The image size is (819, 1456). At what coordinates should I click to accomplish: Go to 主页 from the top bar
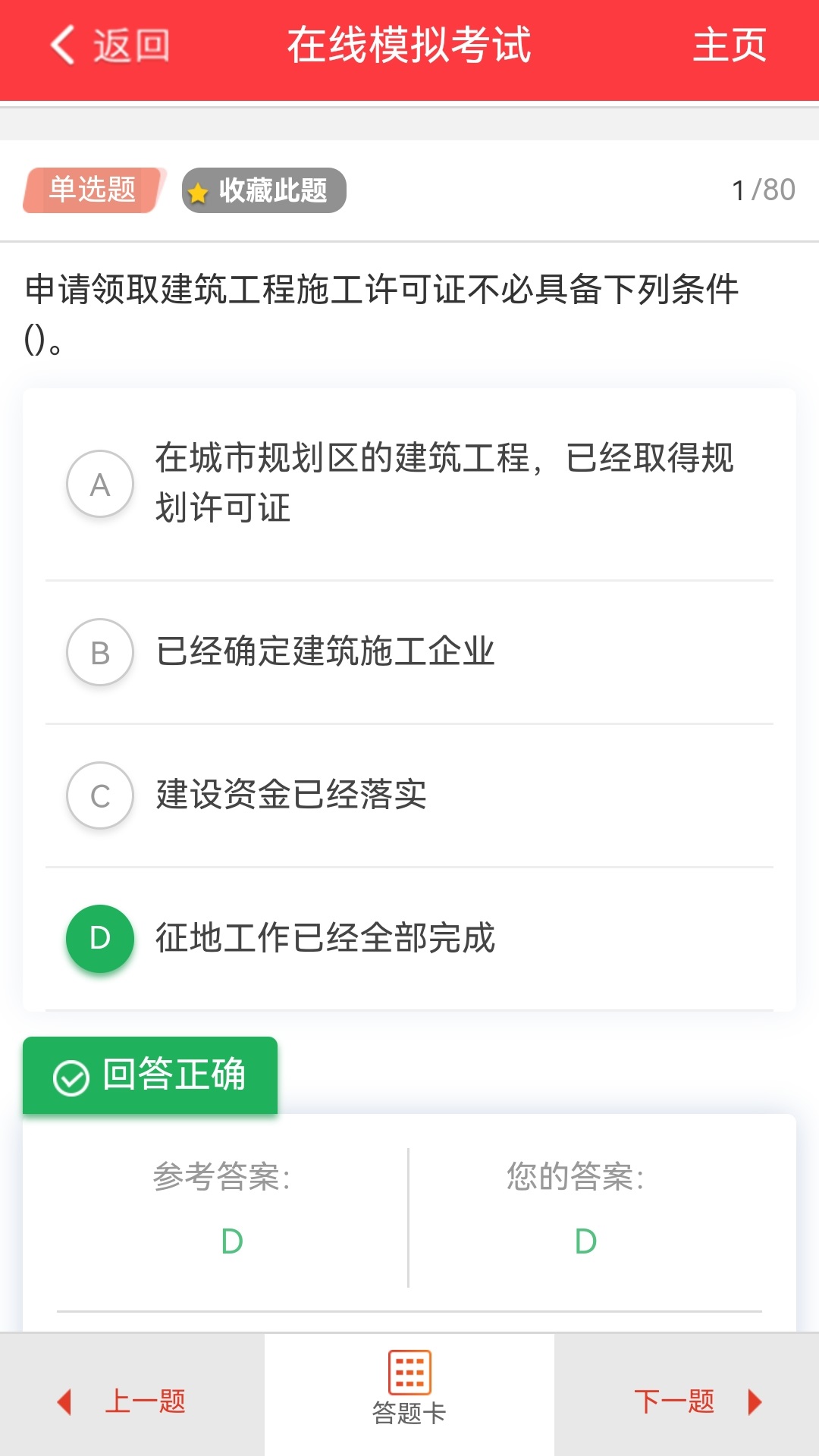click(730, 43)
